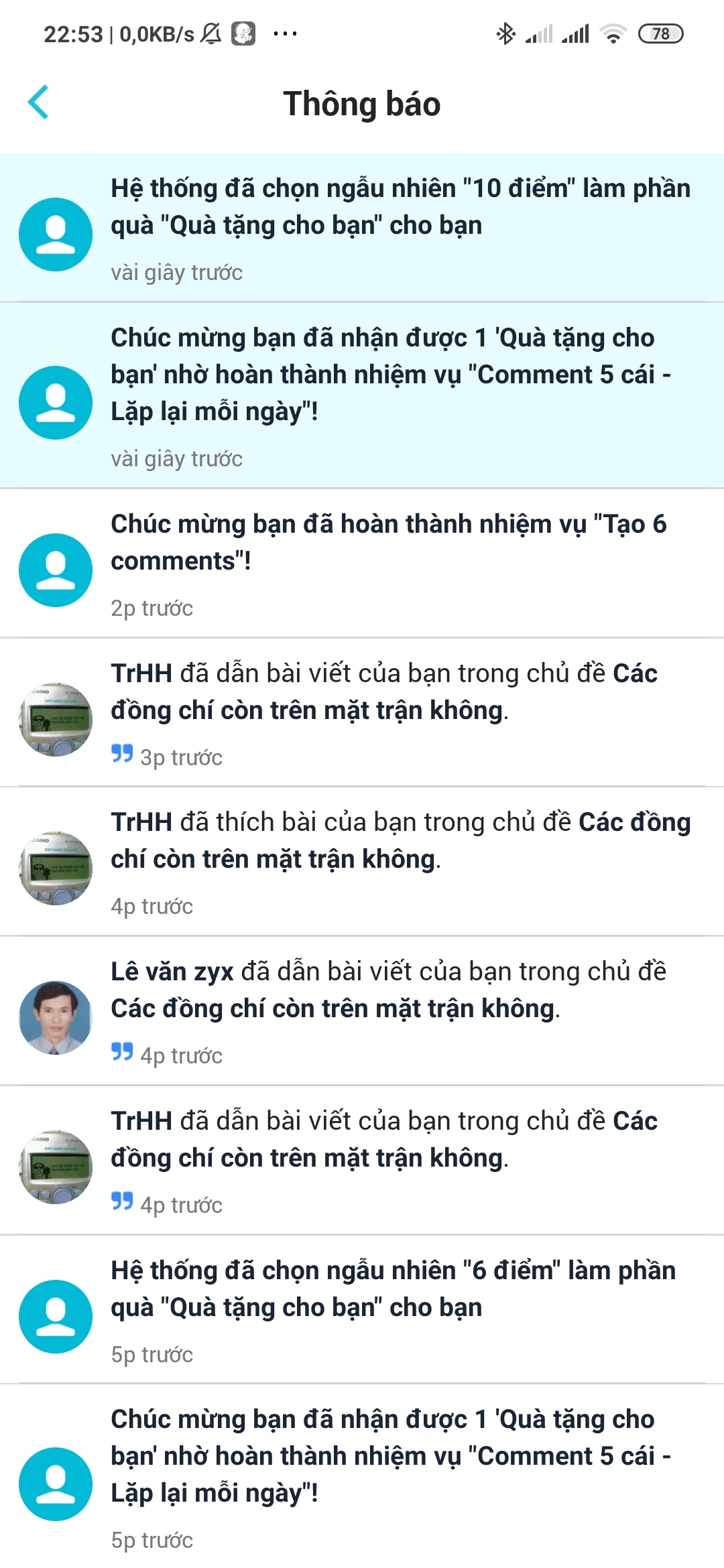724x1568 pixels.
Task: Open the "6 điểm" gift notification
Action: 362,1309
